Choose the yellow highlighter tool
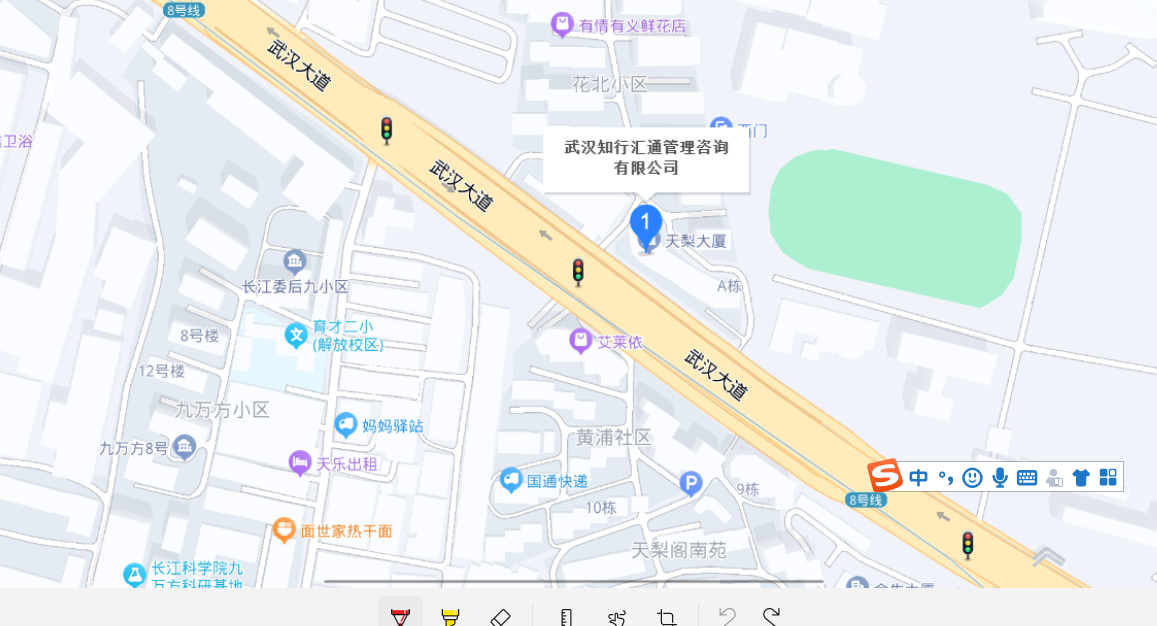This screenshot has height=626, width=1157. (450, 615)
